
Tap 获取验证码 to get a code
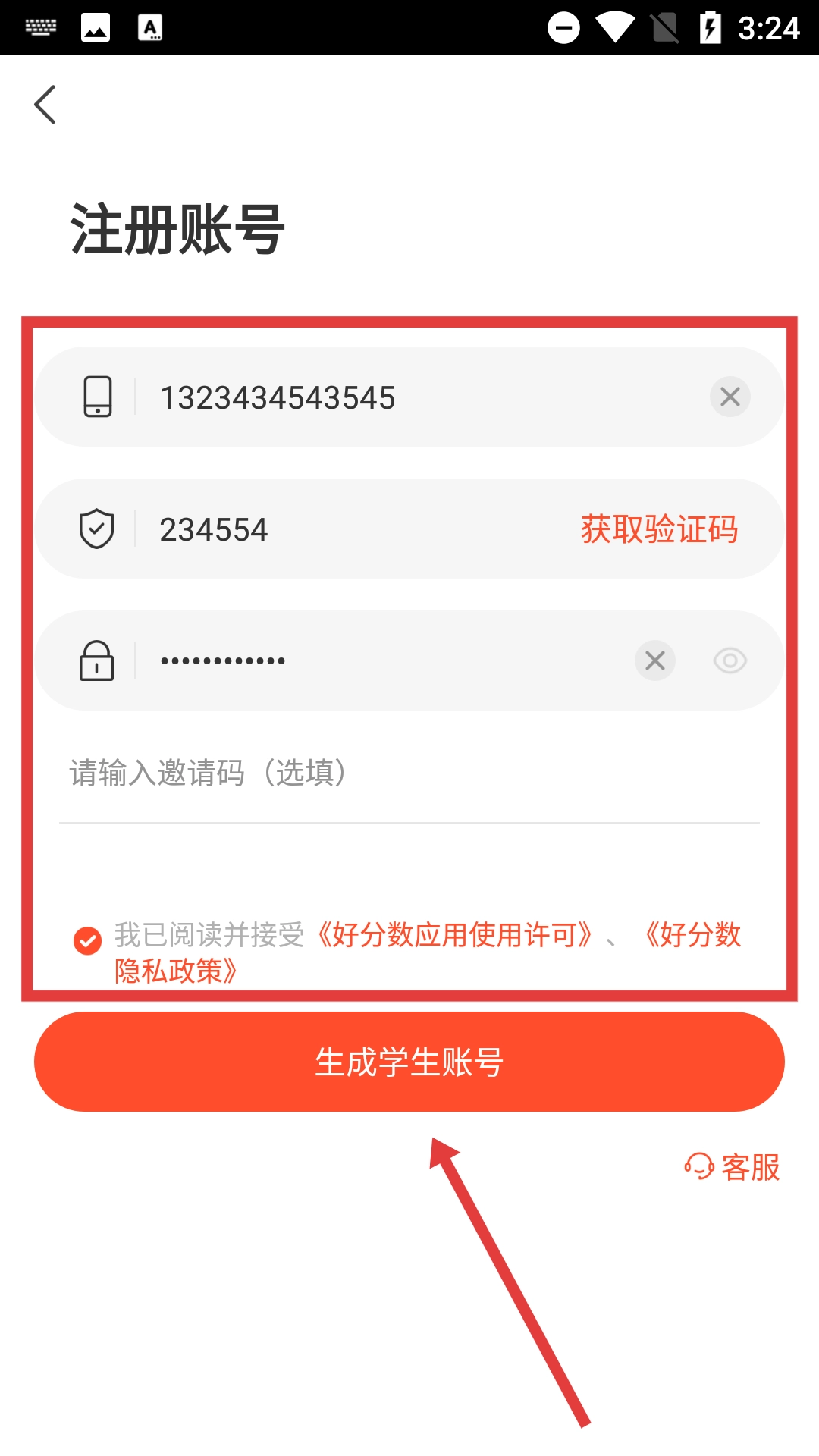click(x=659, y=529)
